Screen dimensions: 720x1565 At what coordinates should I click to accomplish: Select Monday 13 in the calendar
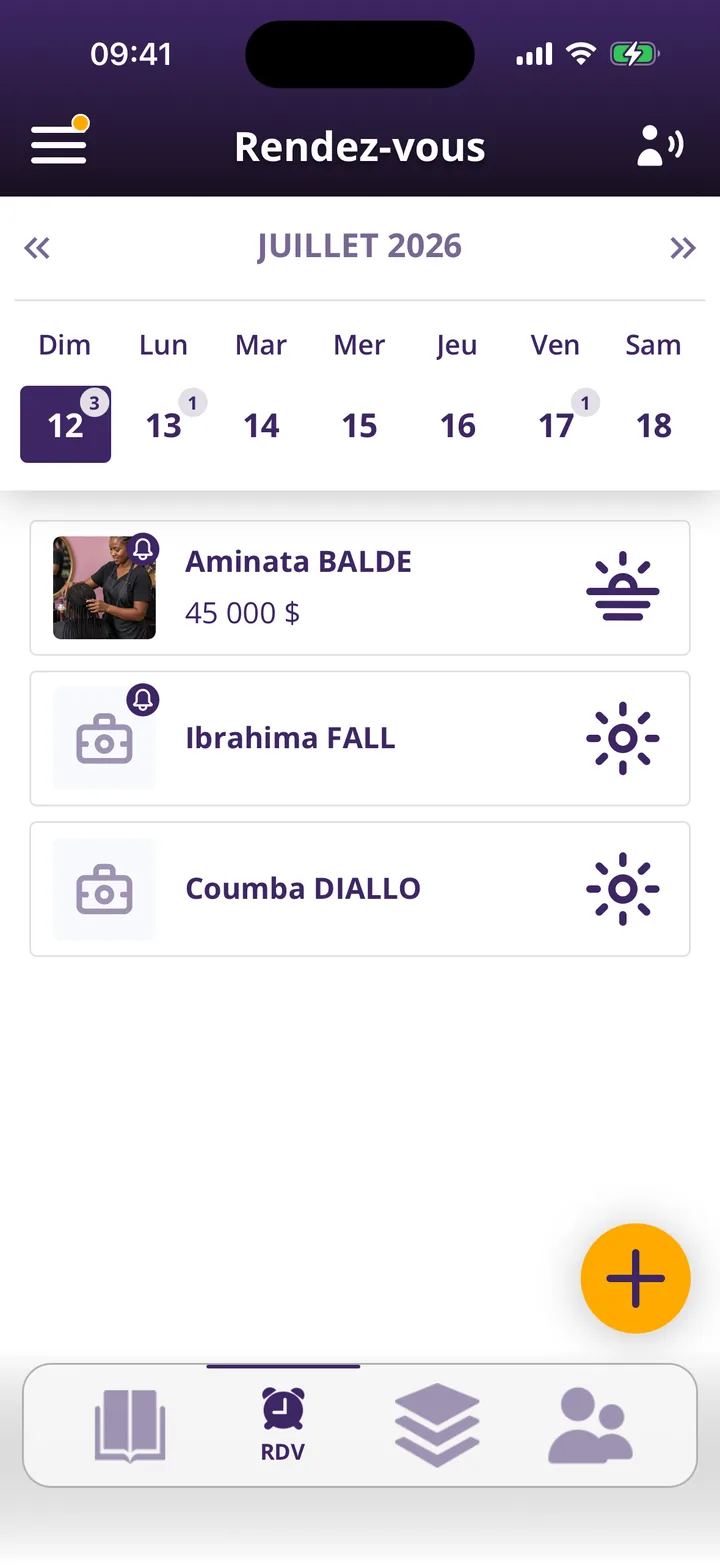point(164,424)
